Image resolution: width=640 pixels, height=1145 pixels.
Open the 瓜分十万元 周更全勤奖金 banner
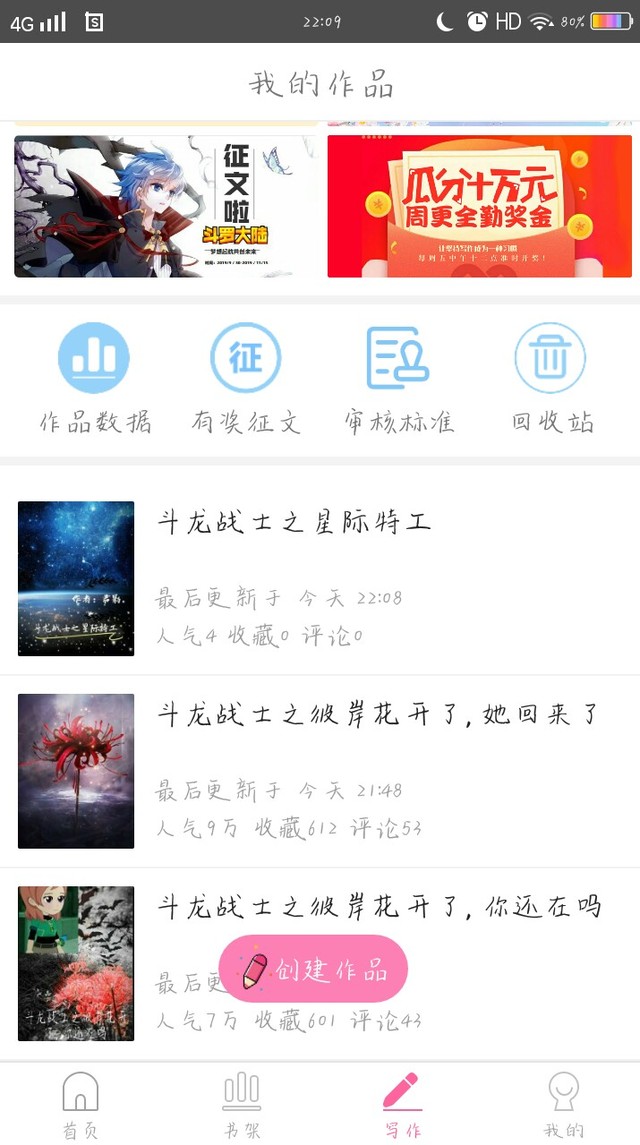click(x=480, y=207)
